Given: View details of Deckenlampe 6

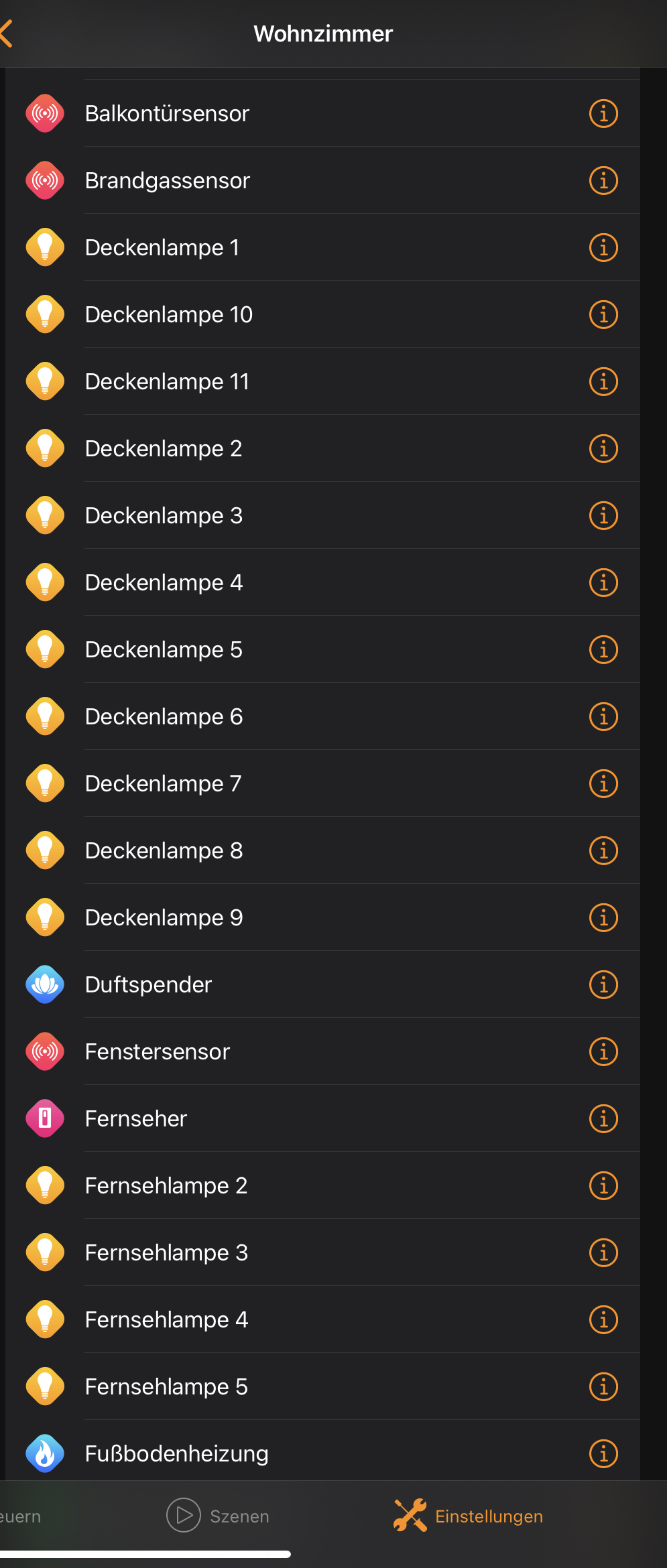Looking at the screenshot, I should tap(603, 716).
